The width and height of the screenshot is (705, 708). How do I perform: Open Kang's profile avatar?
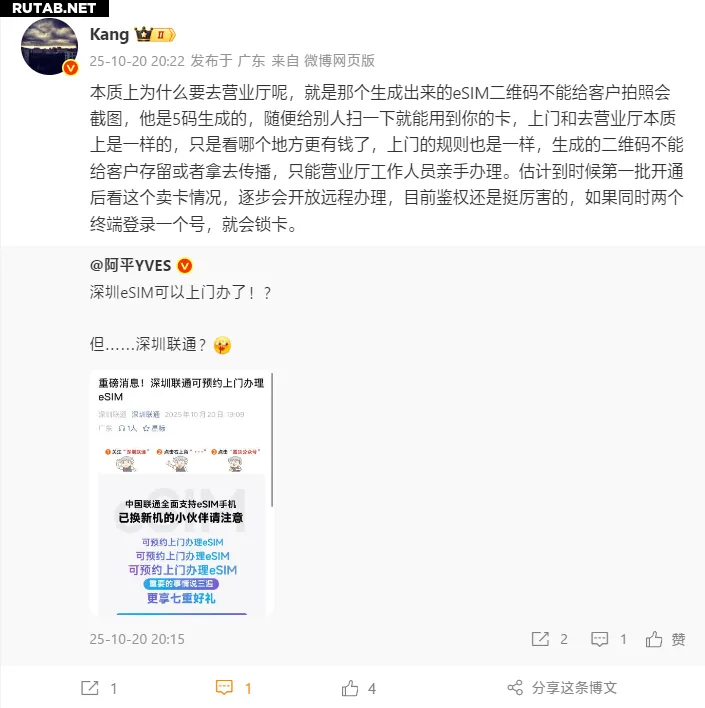(49, 46)
